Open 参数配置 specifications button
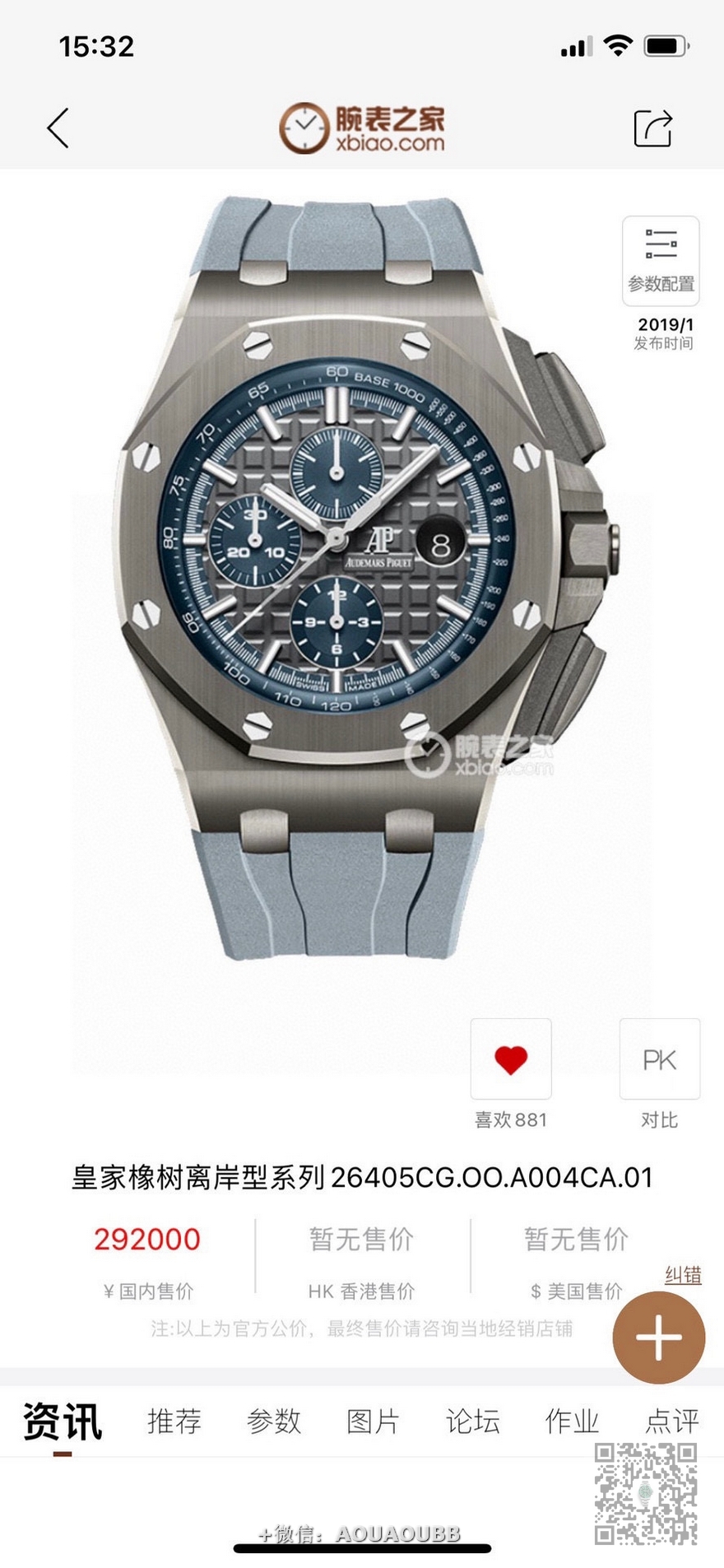 pyautogui.click(x=661, y=260)
